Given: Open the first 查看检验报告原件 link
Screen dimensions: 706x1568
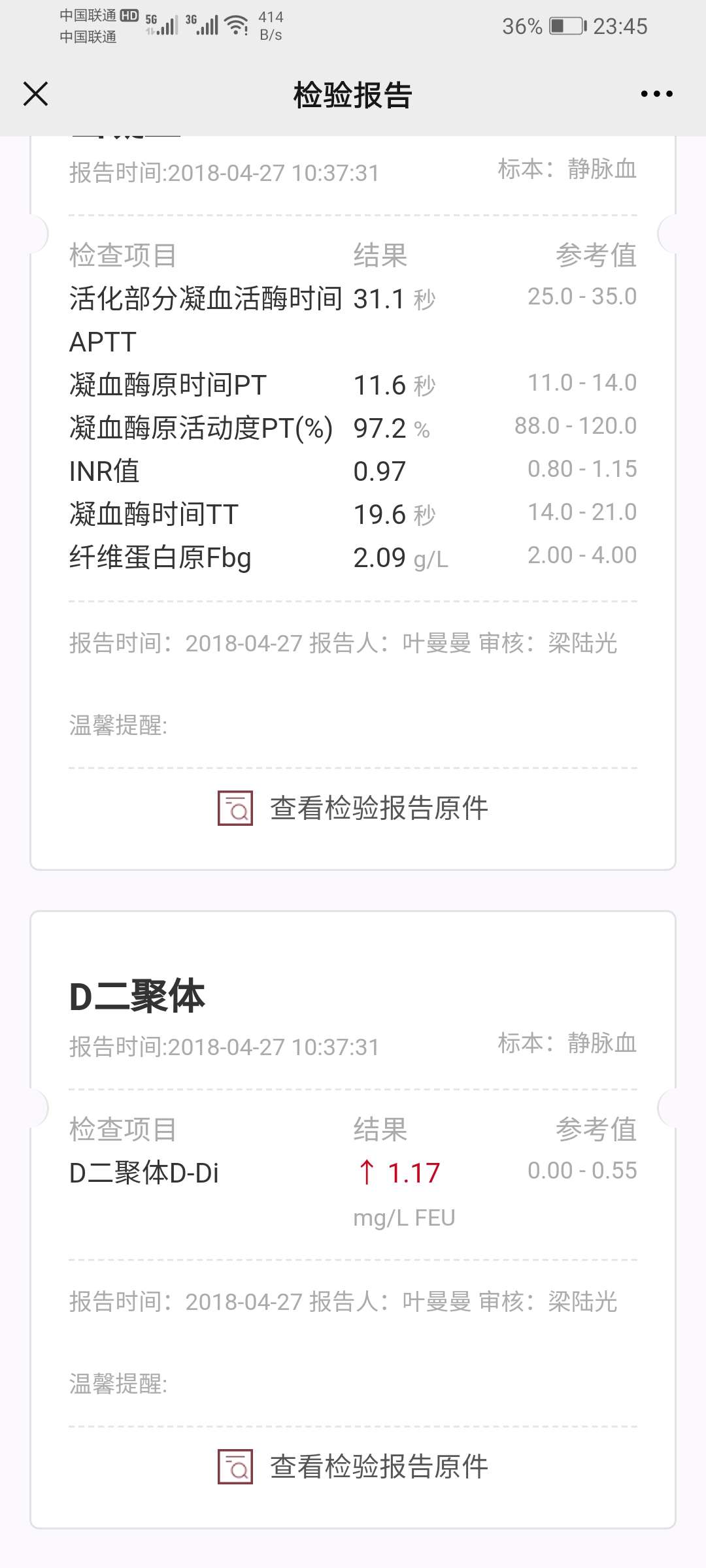Looking at the screenshot, I should point(378,808).
